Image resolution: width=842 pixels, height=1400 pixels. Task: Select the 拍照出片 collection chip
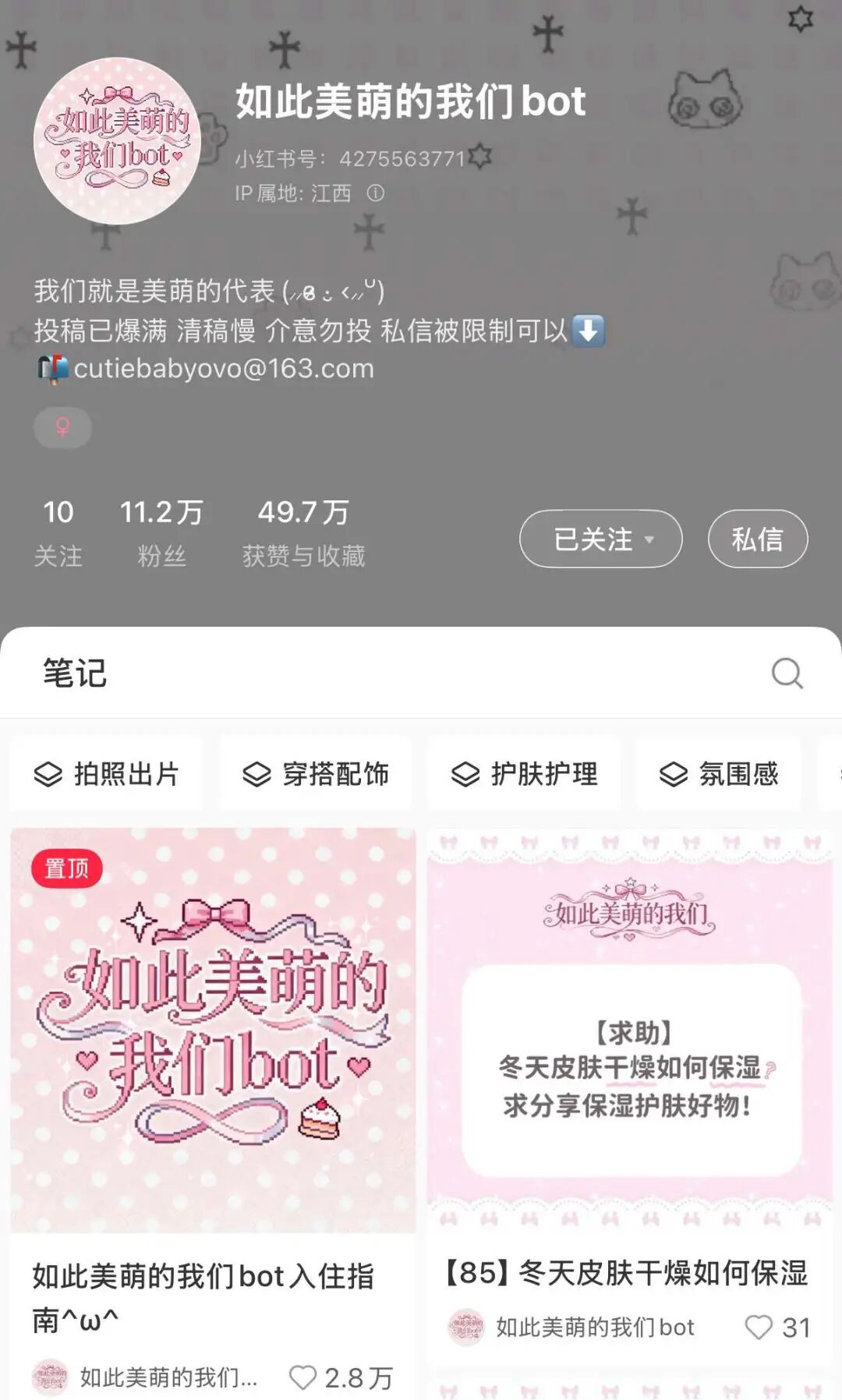[x=107, y=774]
